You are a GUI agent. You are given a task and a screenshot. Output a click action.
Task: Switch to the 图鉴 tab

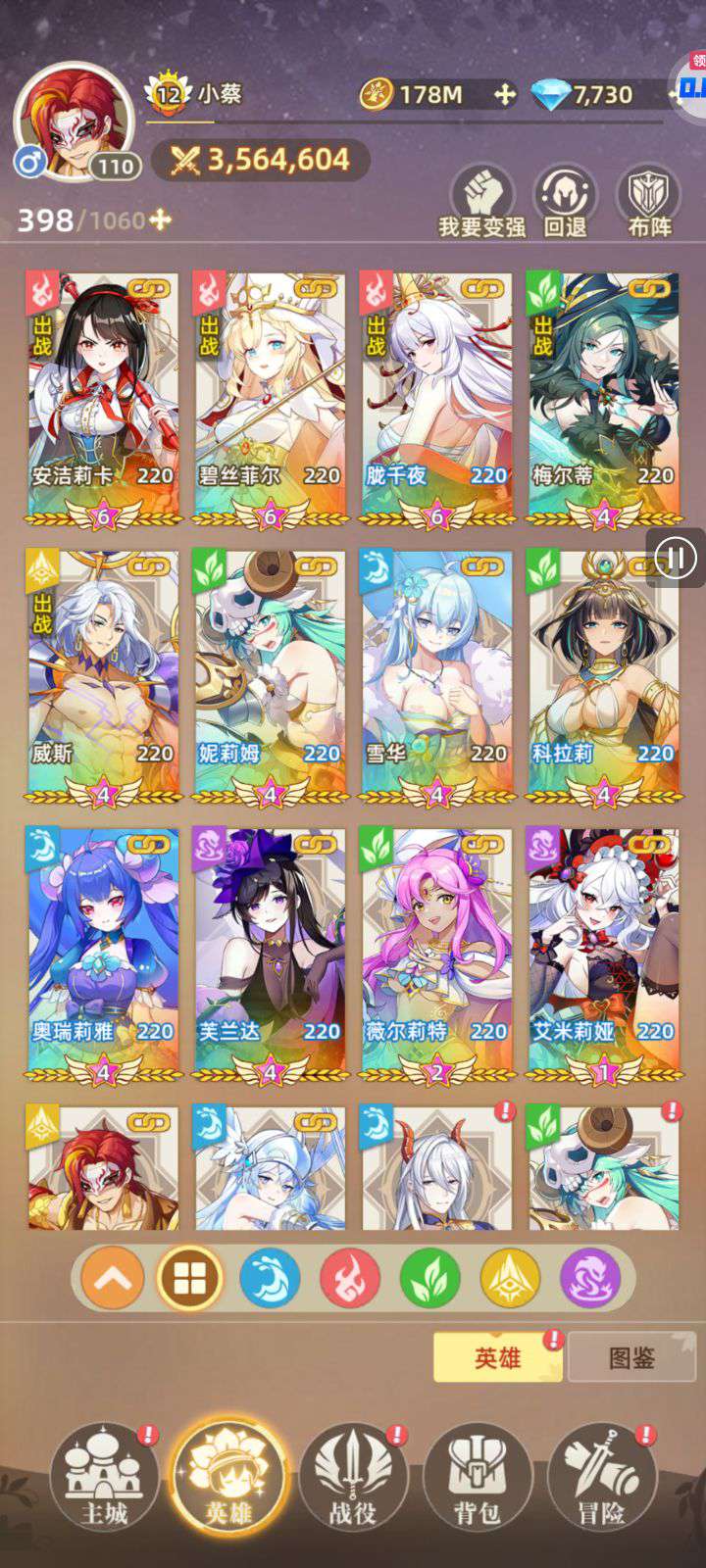631,1357
